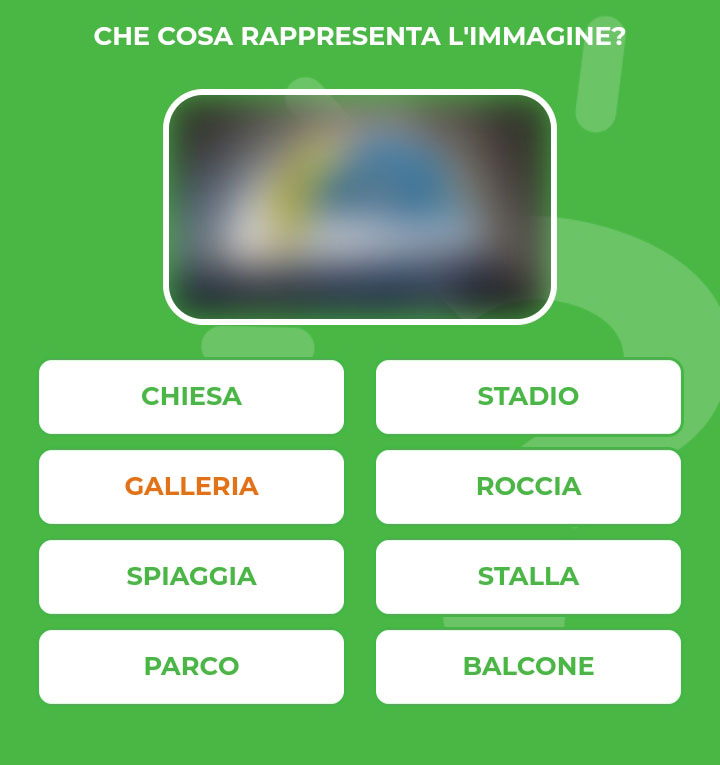Tap BALCONE as the answer

pos(528,667)
